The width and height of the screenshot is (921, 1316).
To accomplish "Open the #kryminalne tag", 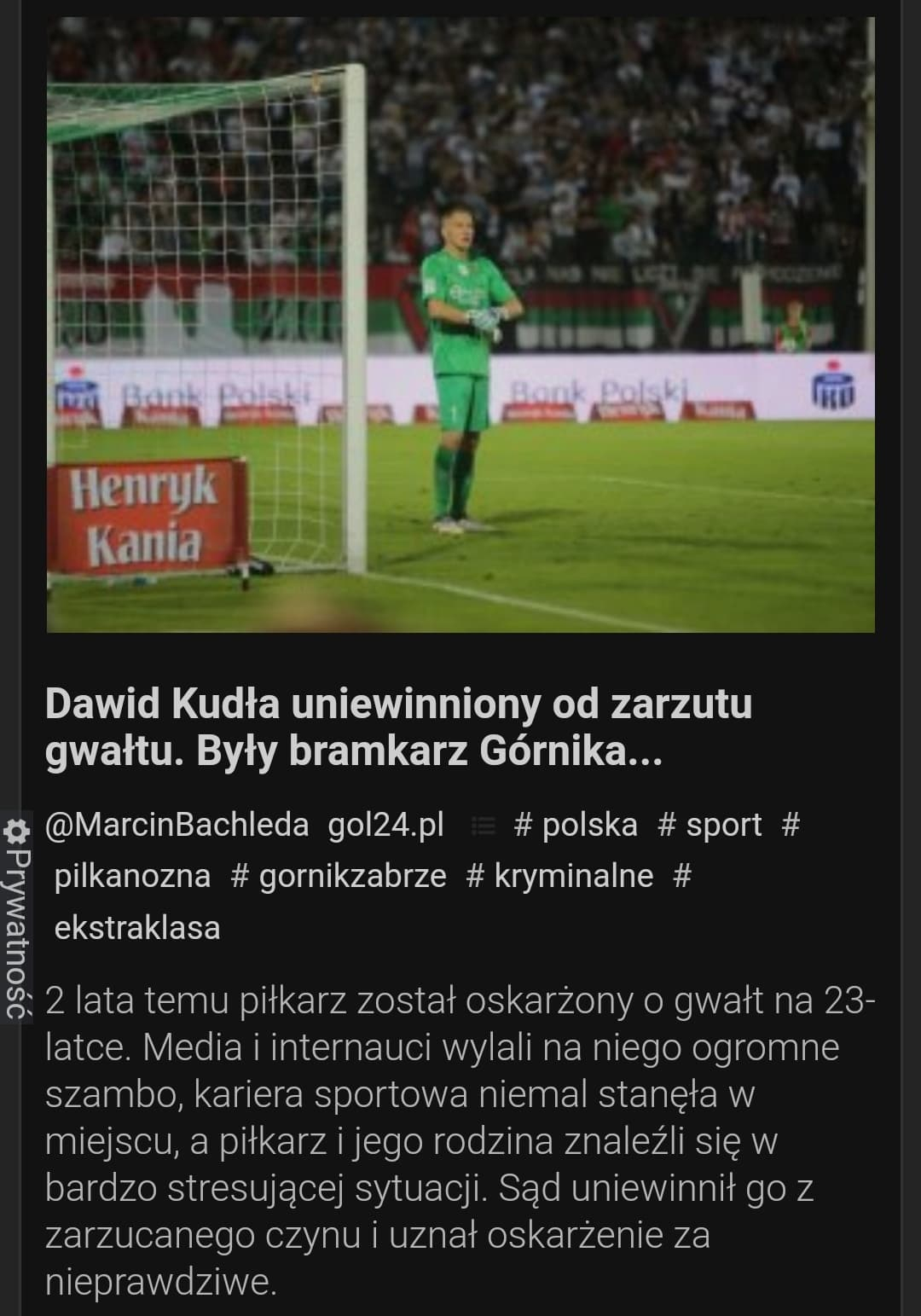I will (x=560, y=876).
